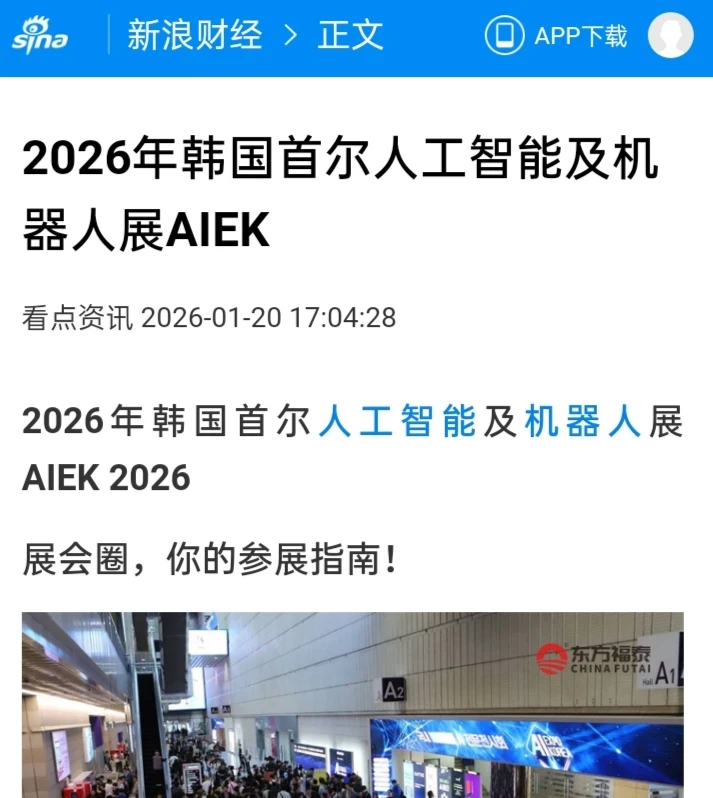Open the Sina logo homepage

40,36
